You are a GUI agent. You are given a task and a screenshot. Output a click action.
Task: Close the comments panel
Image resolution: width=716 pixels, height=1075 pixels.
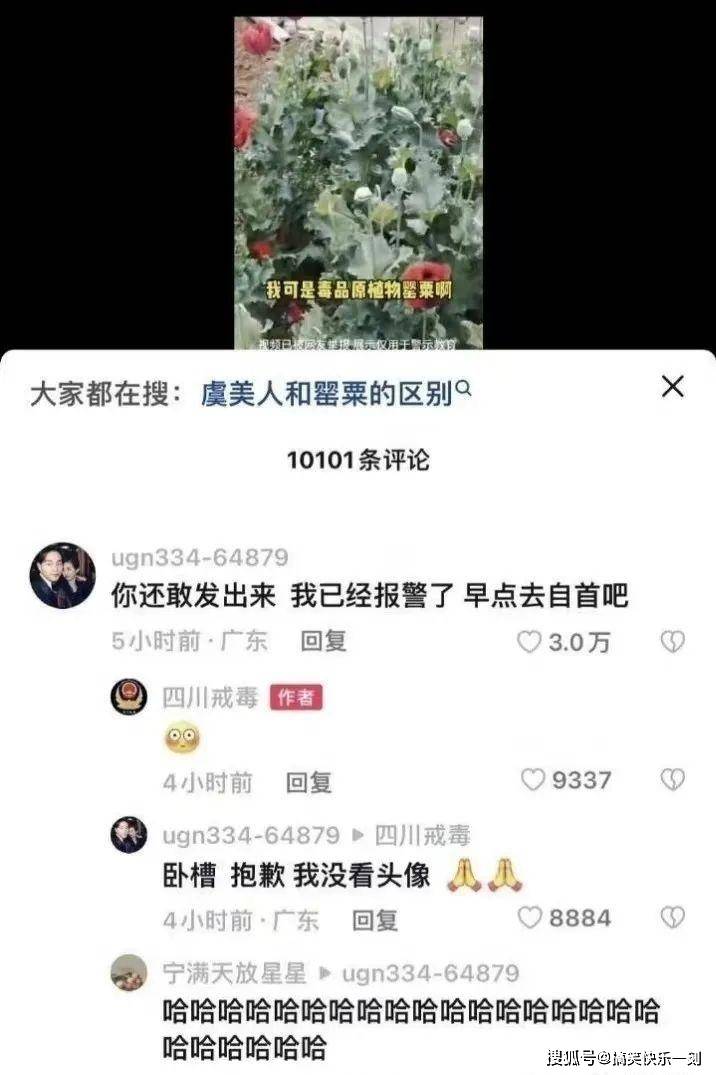(x=673, y=387)
